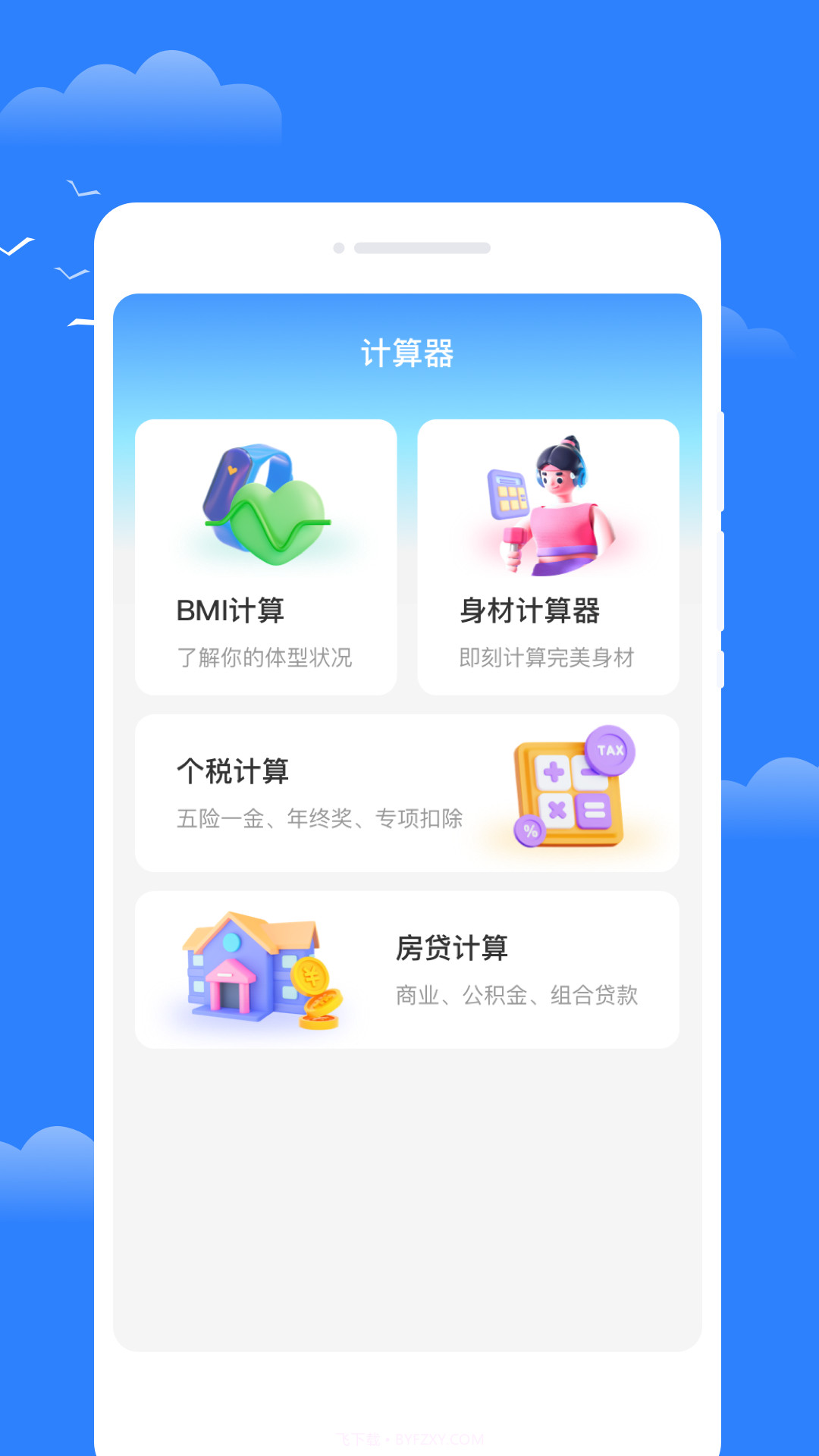Tap 了解你的体型状况 description text
Viewport: 819px width, 1456px height.
[x=267, y=658]
